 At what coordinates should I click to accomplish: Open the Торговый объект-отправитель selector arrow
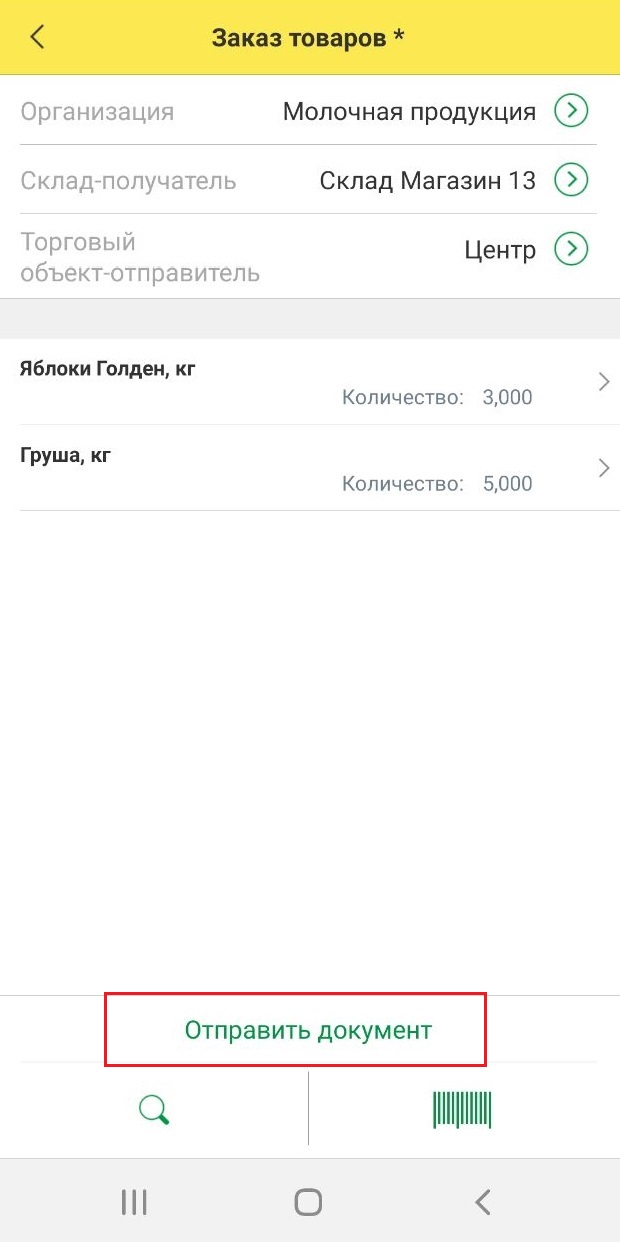tap(571, 249)
